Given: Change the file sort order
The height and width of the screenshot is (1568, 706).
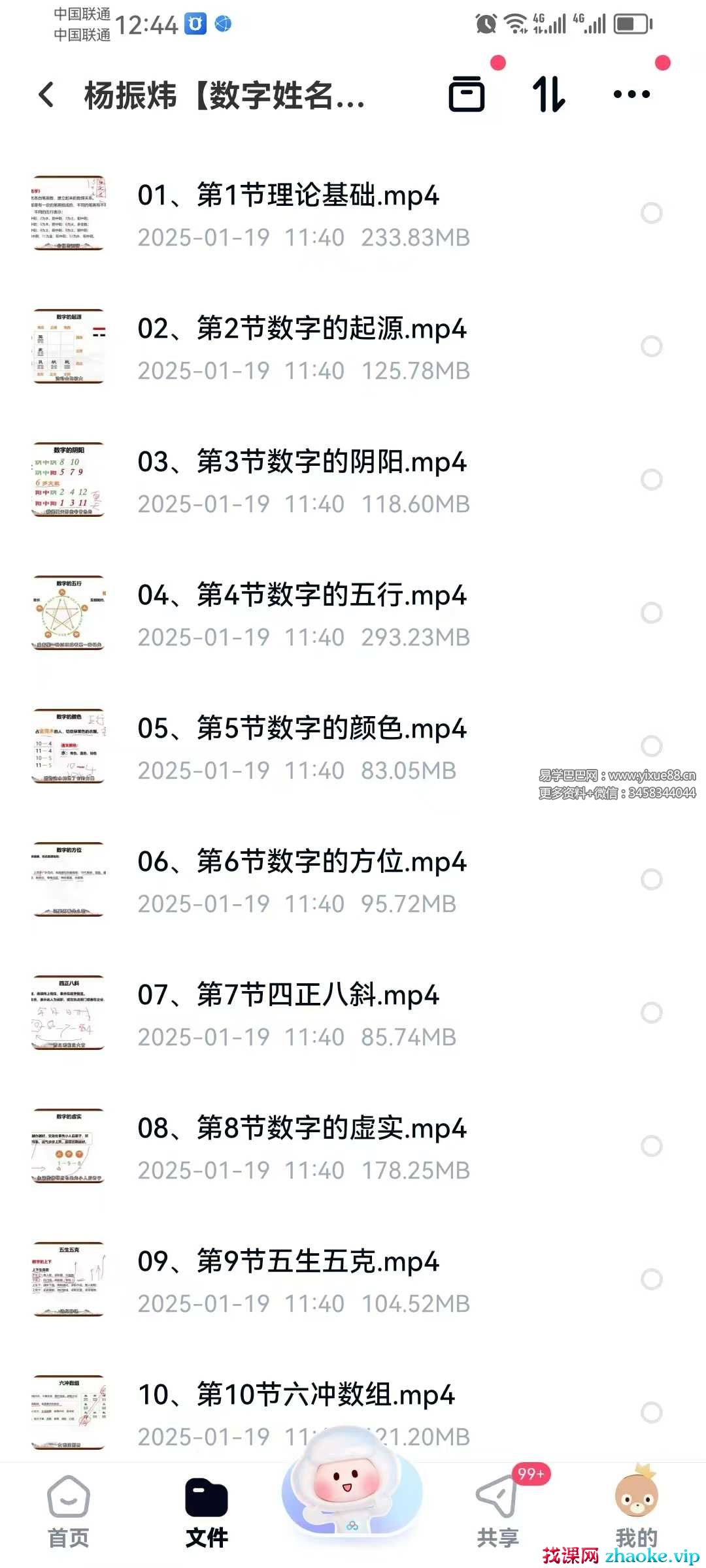Looking at the screenshot, I should [548, 95].
